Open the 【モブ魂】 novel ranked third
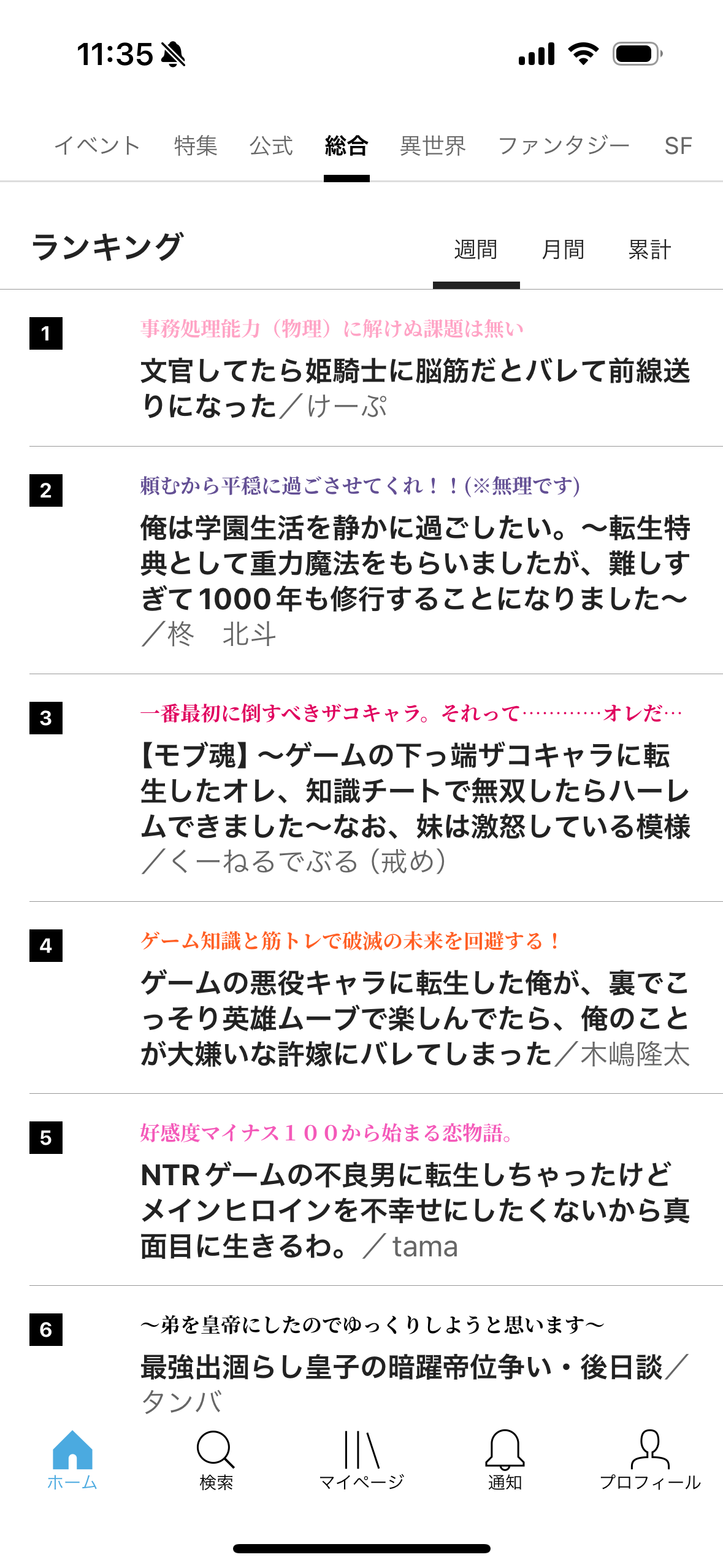Screen dimensions: 723x1568 point(415,791)
